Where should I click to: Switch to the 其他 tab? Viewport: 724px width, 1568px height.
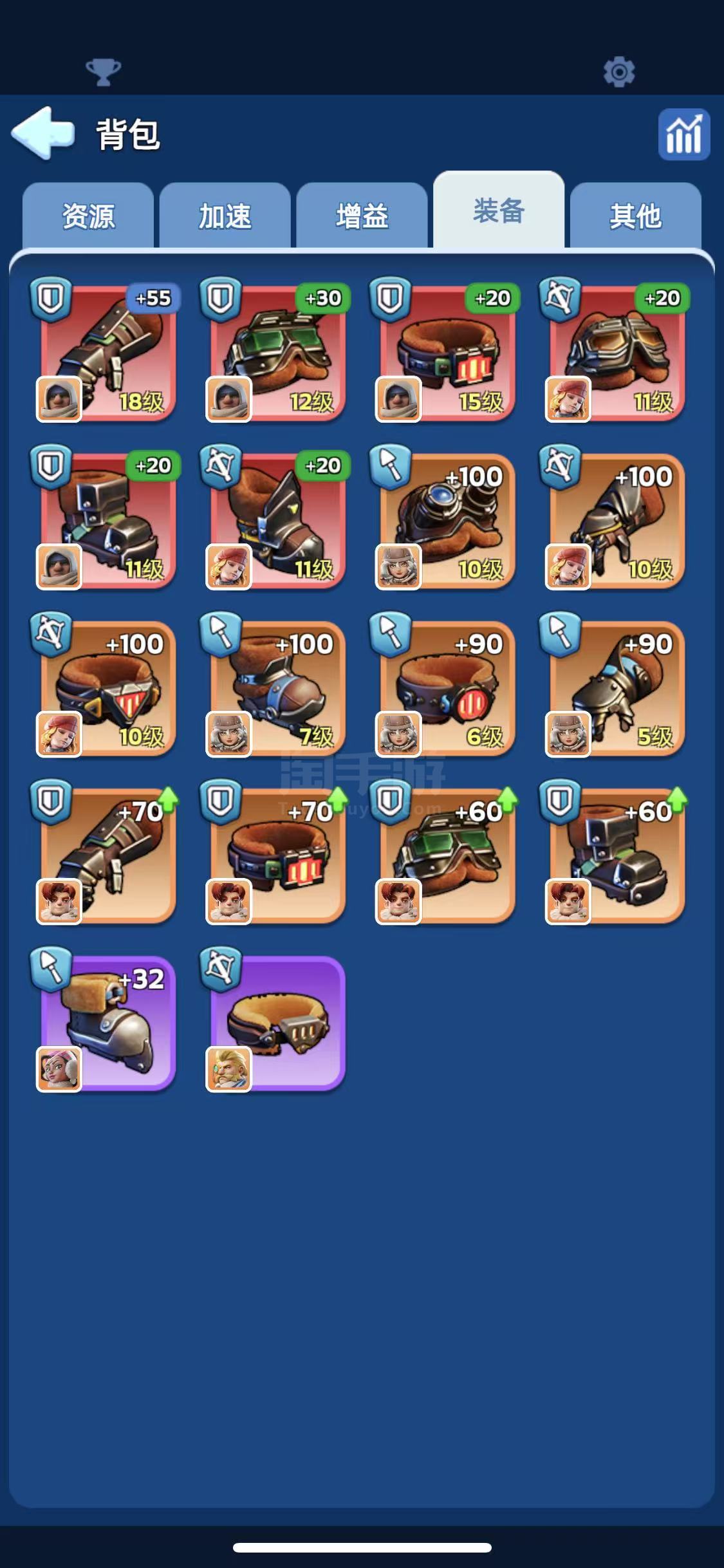point(635,216)
